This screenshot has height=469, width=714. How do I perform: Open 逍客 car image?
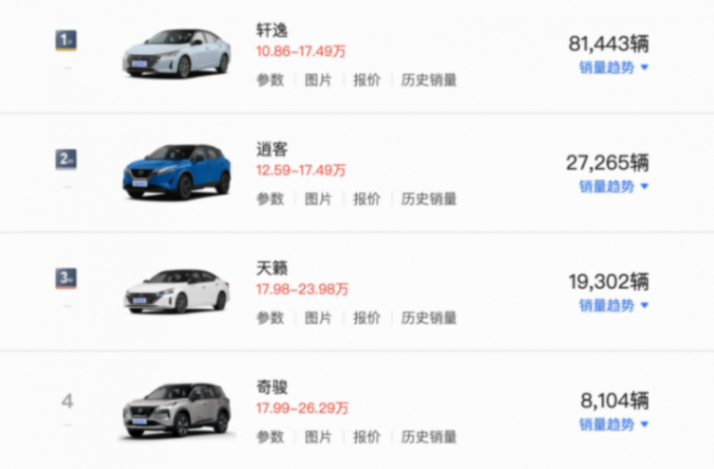pyautogui.click(x=177, y=171)
